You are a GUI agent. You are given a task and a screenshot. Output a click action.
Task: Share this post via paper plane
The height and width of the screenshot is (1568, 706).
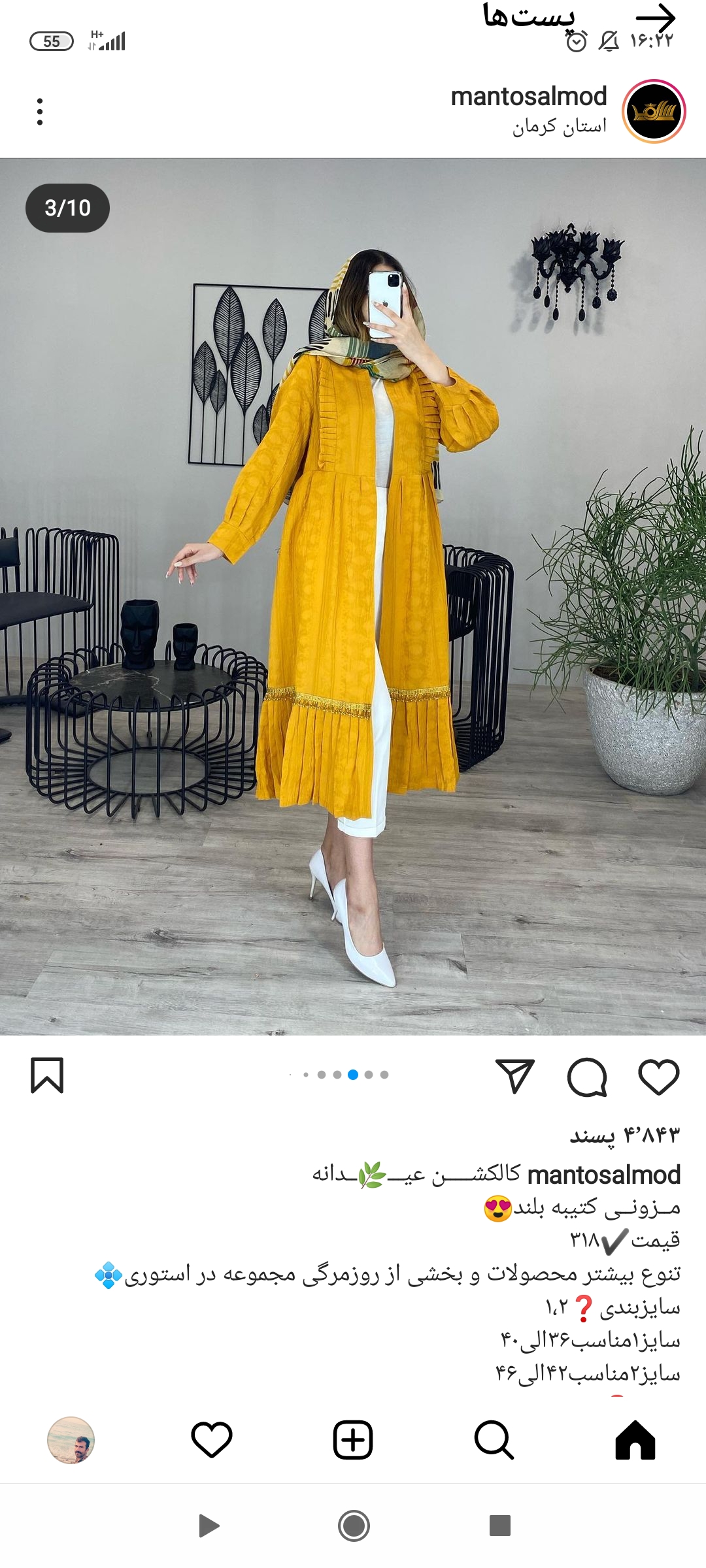point(515,1077)
